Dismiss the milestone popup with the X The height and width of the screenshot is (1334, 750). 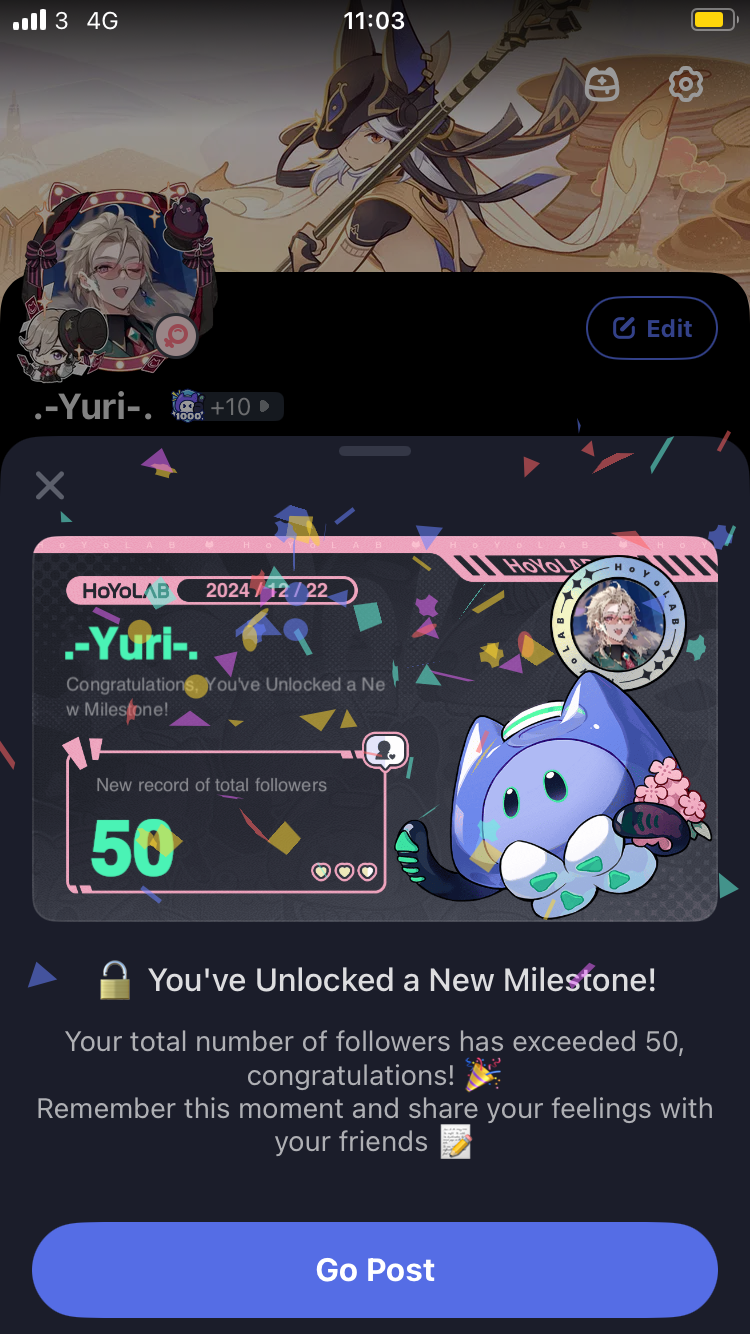click(x=49, y=486)
